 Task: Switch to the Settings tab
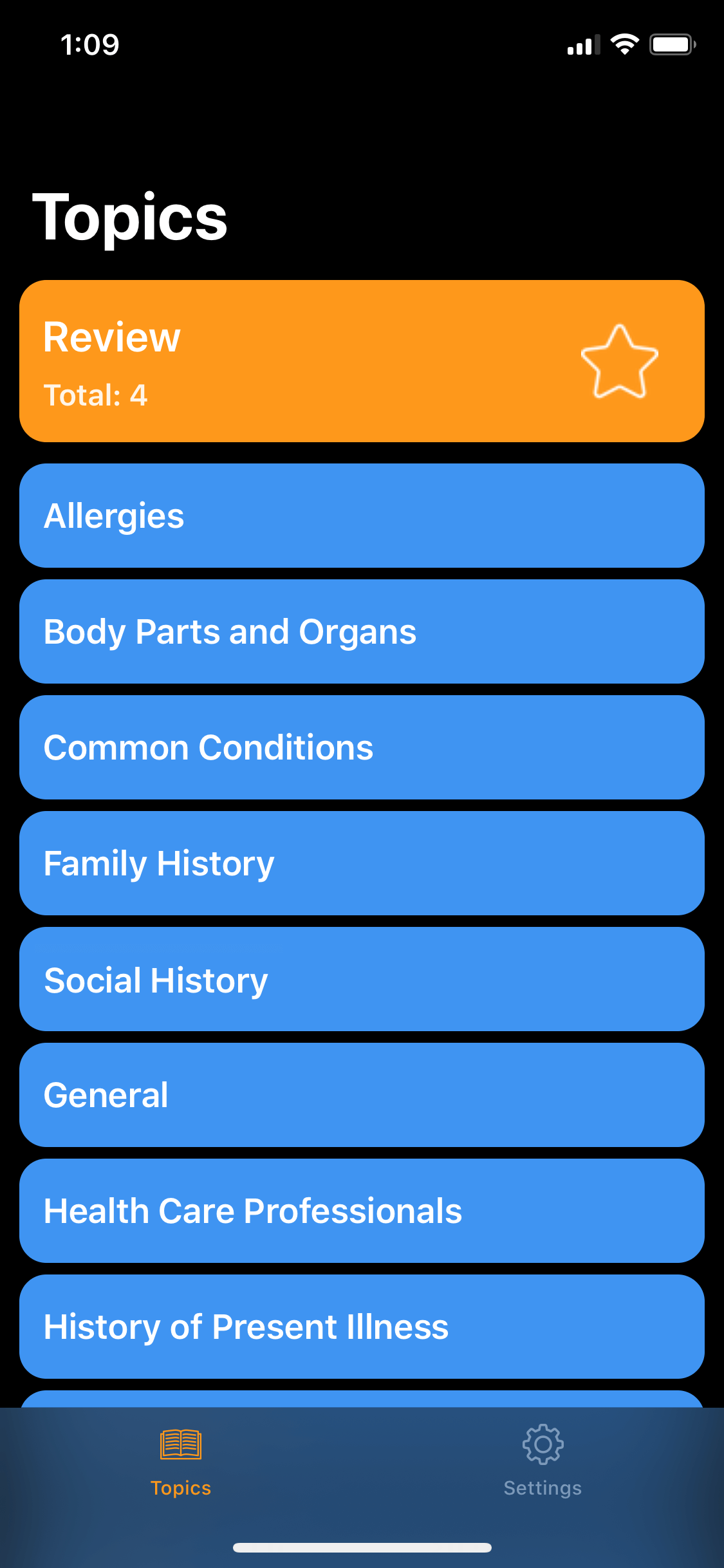(x=543, y=1461)
